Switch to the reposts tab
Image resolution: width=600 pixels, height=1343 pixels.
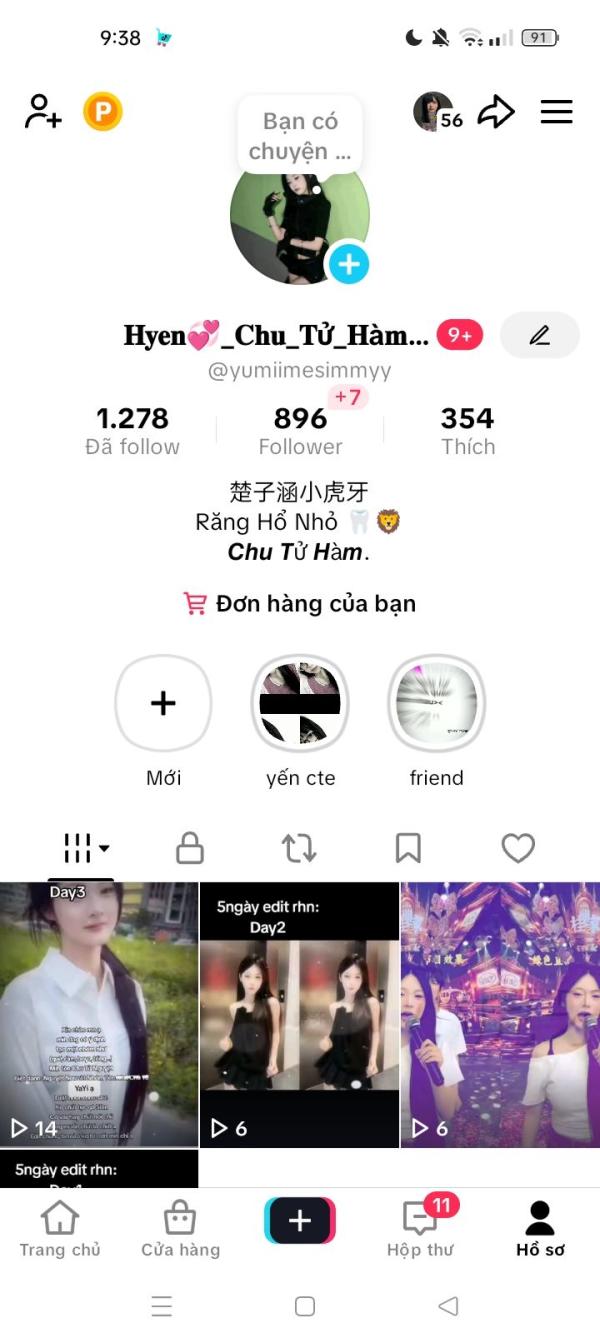click(x=299, y=849)
